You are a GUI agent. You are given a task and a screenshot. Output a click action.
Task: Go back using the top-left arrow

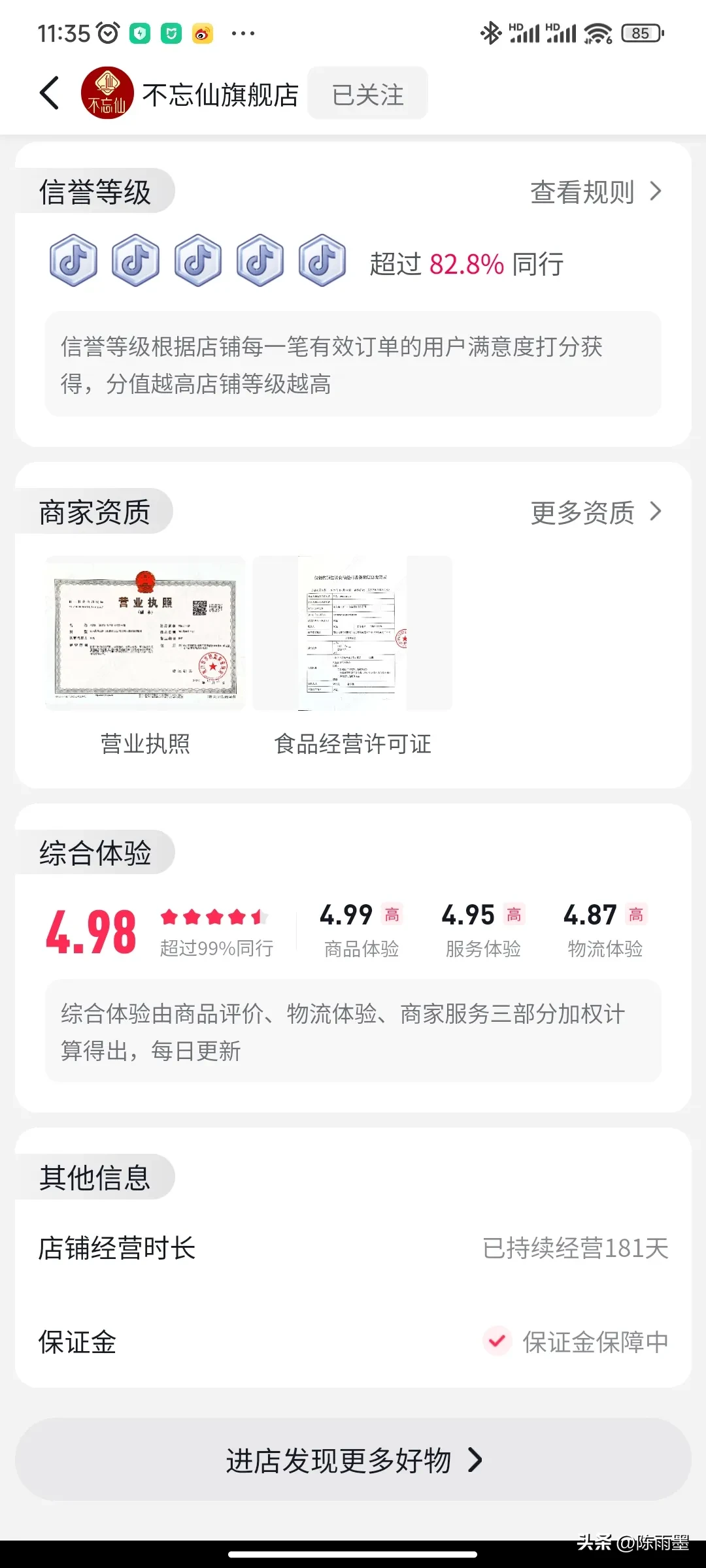(50, 93)
